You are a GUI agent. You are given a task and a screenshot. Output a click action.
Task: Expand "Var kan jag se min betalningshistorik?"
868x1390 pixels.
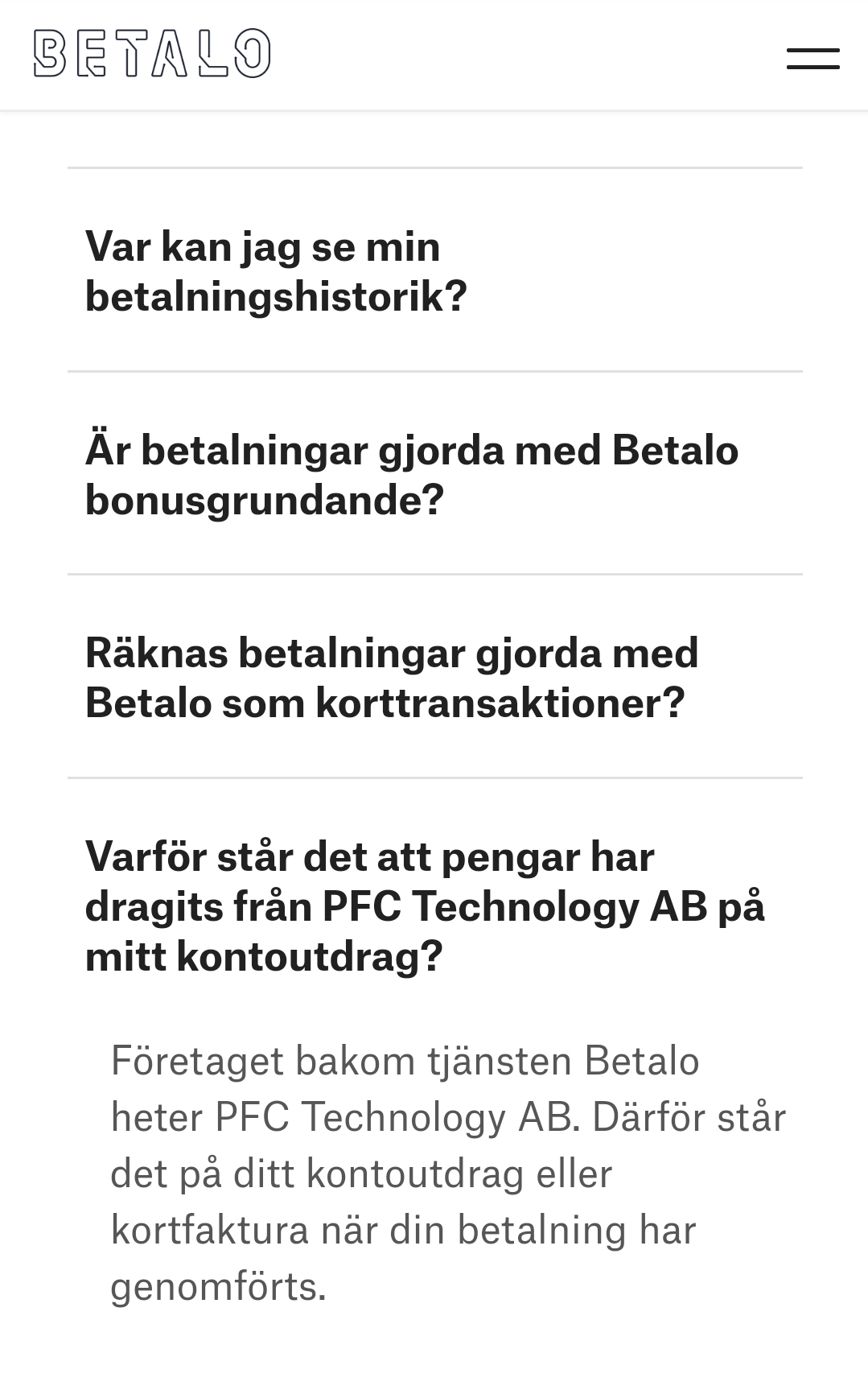276,271
